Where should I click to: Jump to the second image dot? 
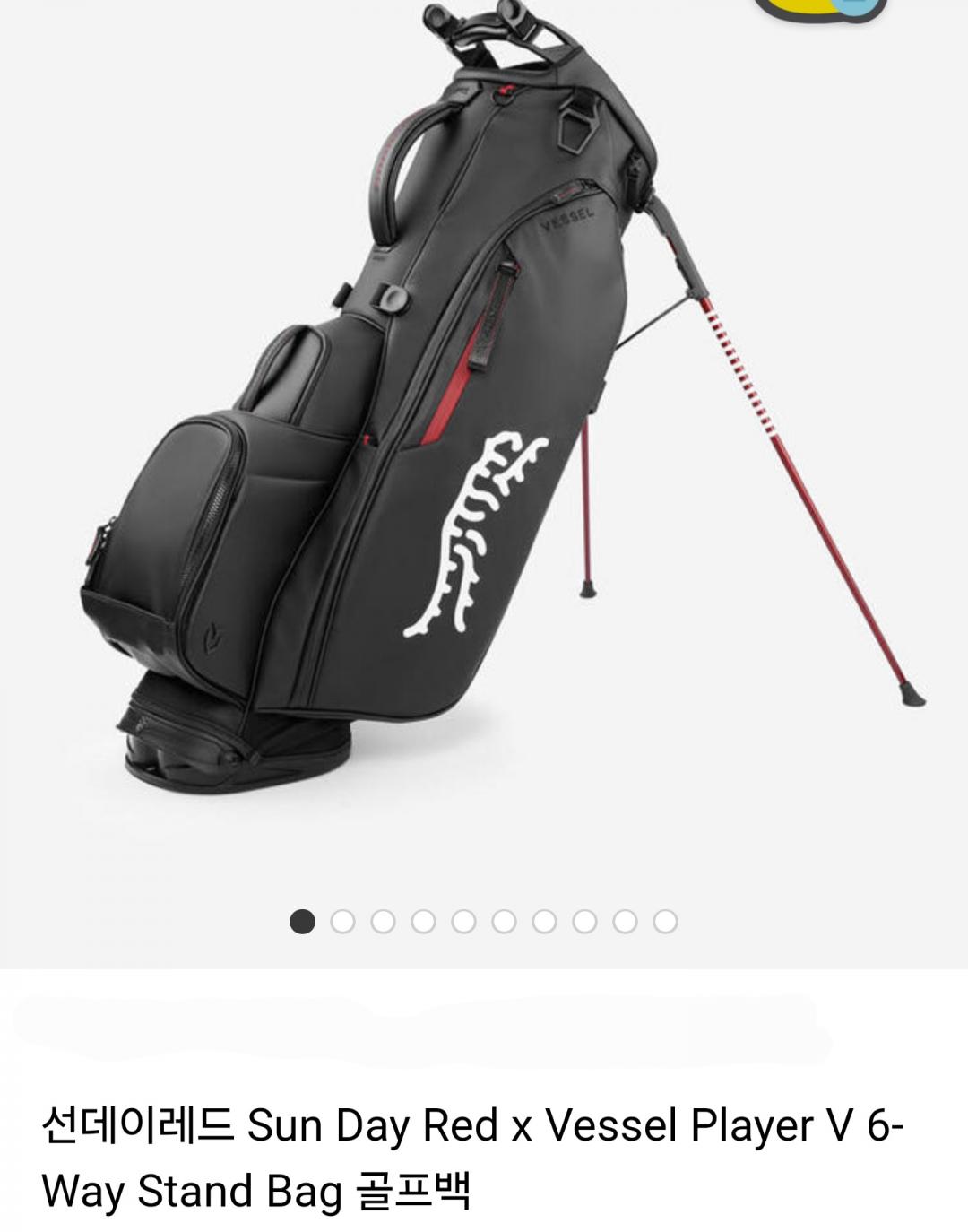point(342,922)
